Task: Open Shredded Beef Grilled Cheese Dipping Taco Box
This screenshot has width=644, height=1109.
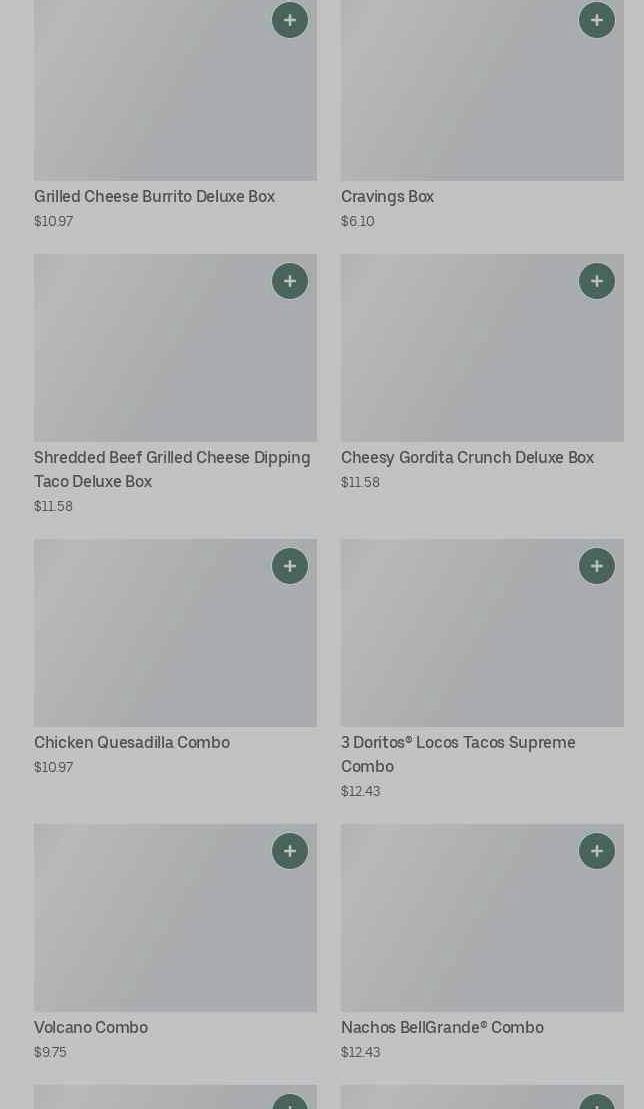Action: tap(172, 469)
